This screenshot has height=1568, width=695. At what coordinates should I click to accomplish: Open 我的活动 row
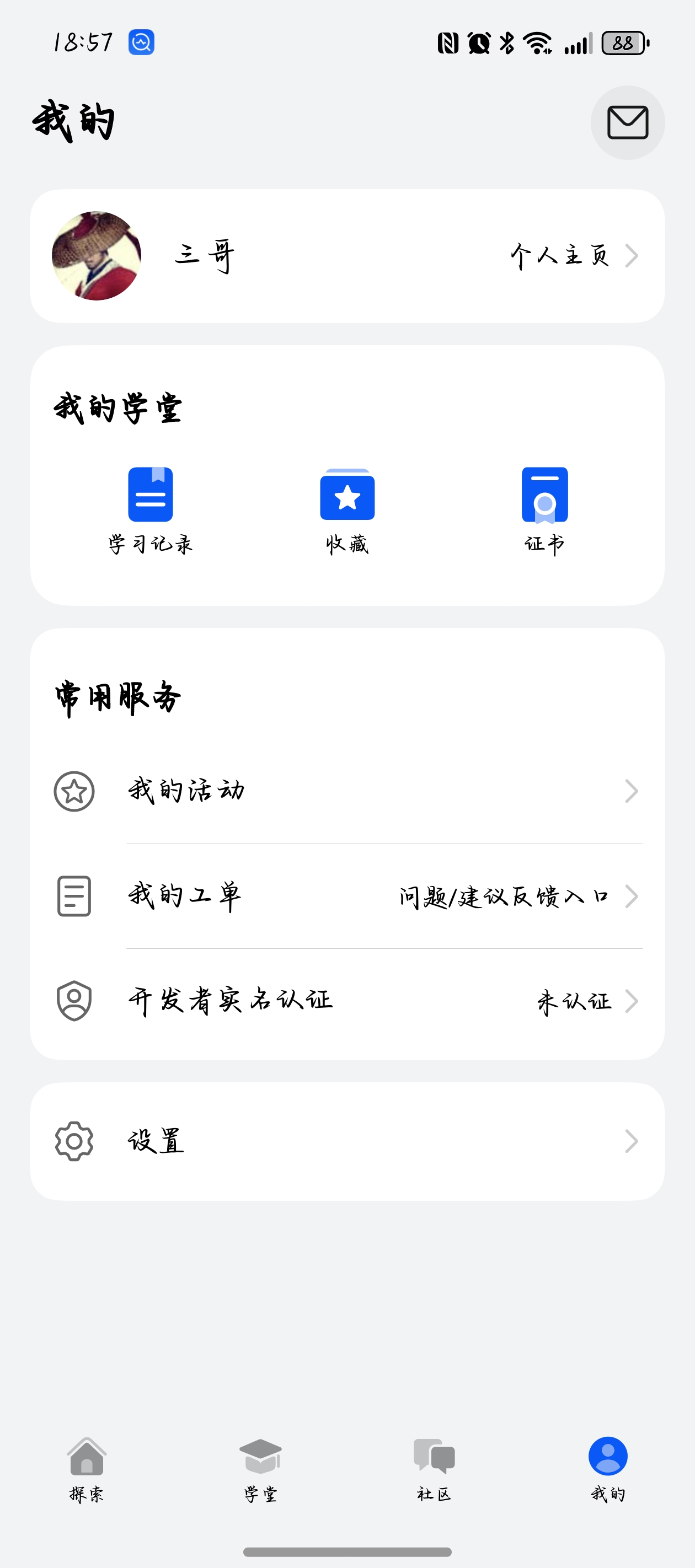point(347,791)
